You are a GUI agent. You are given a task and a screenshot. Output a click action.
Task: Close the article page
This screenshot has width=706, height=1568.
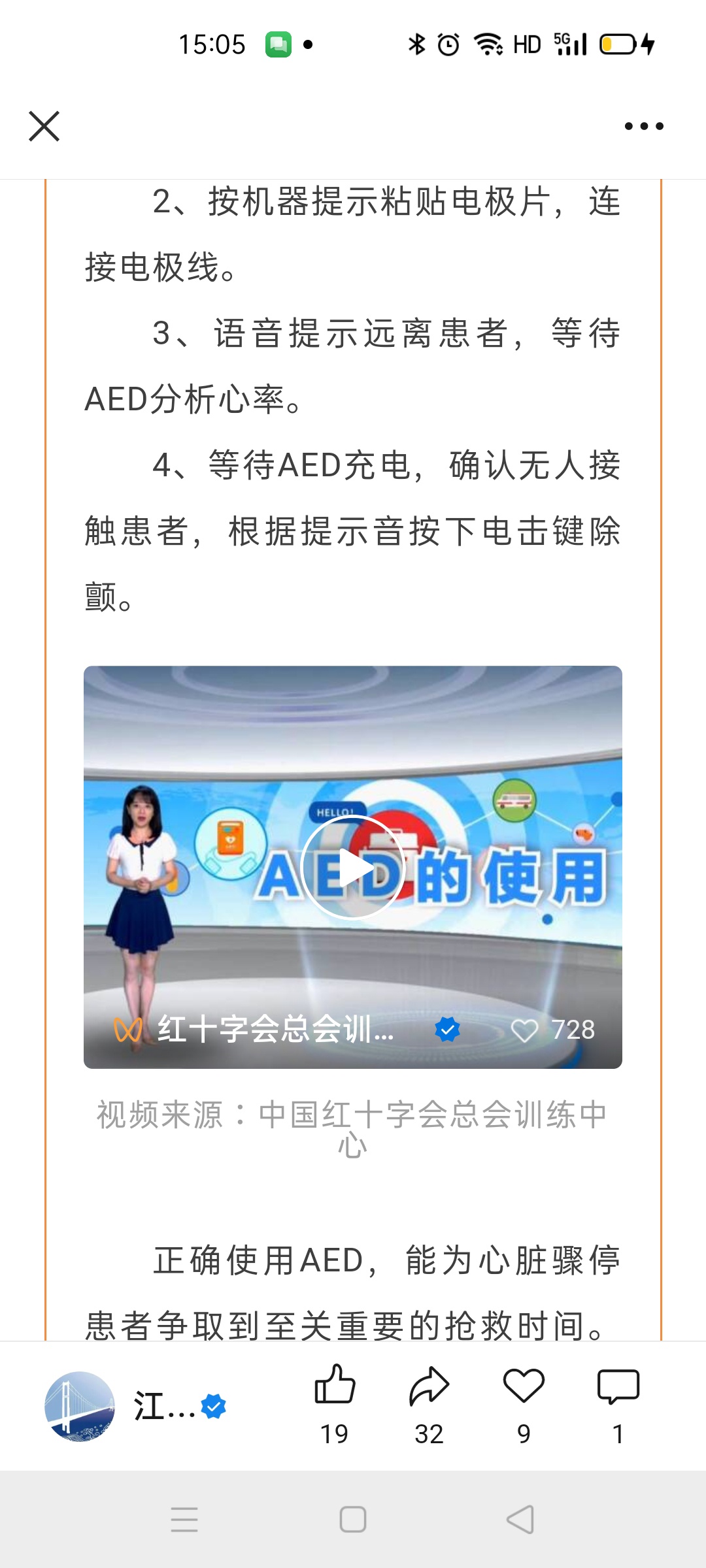coord(44,126)
